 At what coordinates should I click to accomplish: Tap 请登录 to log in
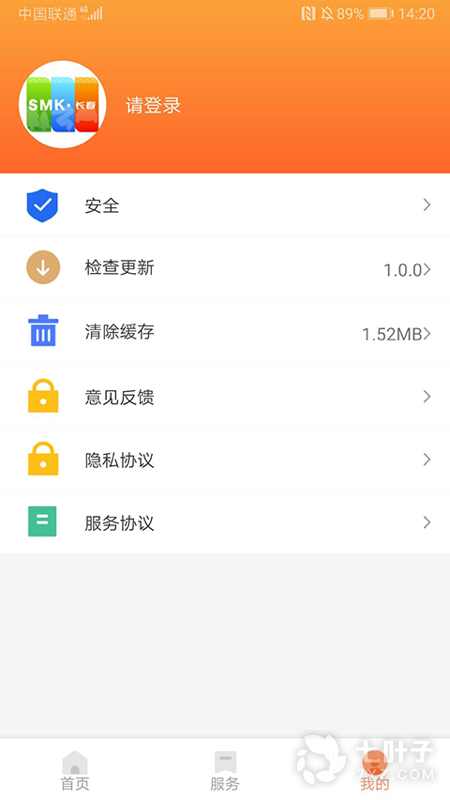[153, 106]
